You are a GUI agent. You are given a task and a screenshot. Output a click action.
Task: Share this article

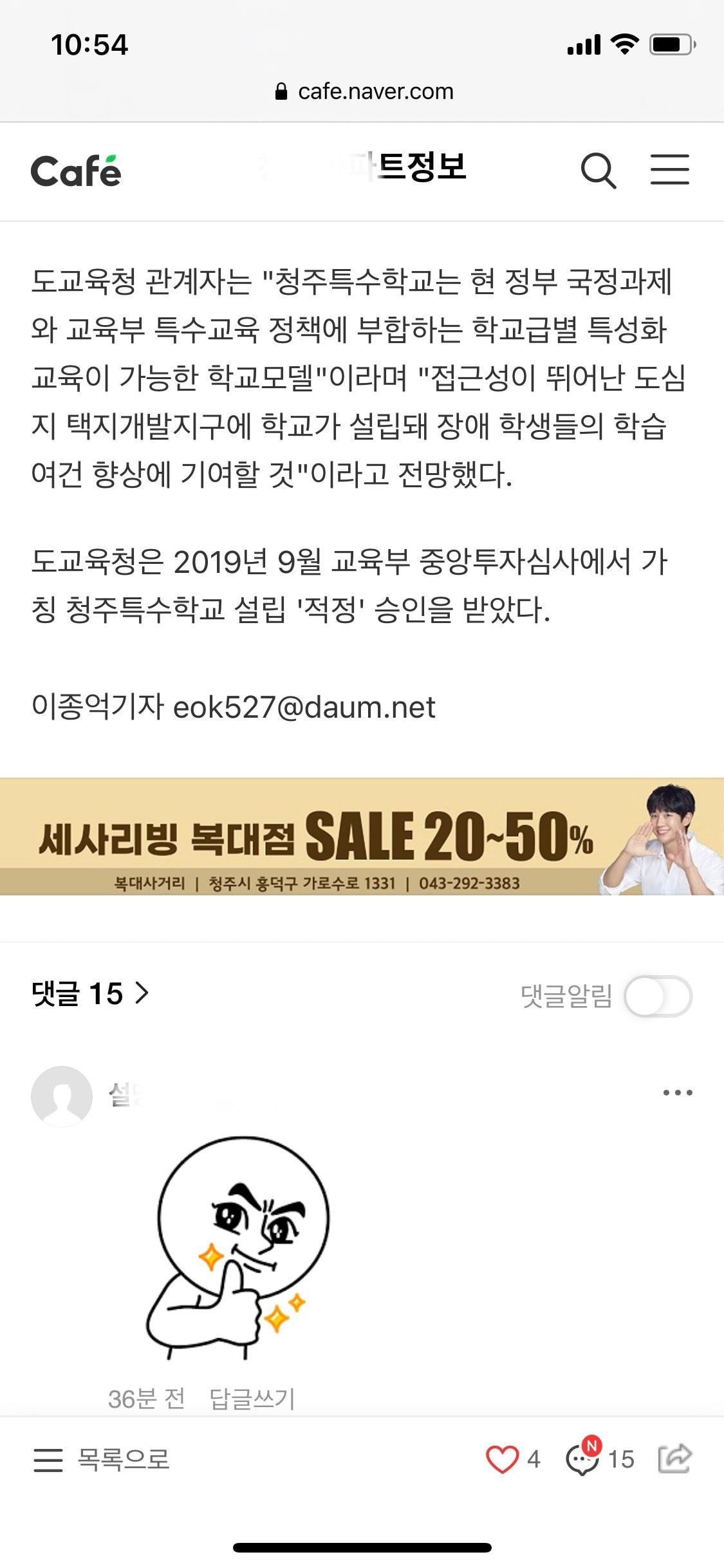(674, 1460)
